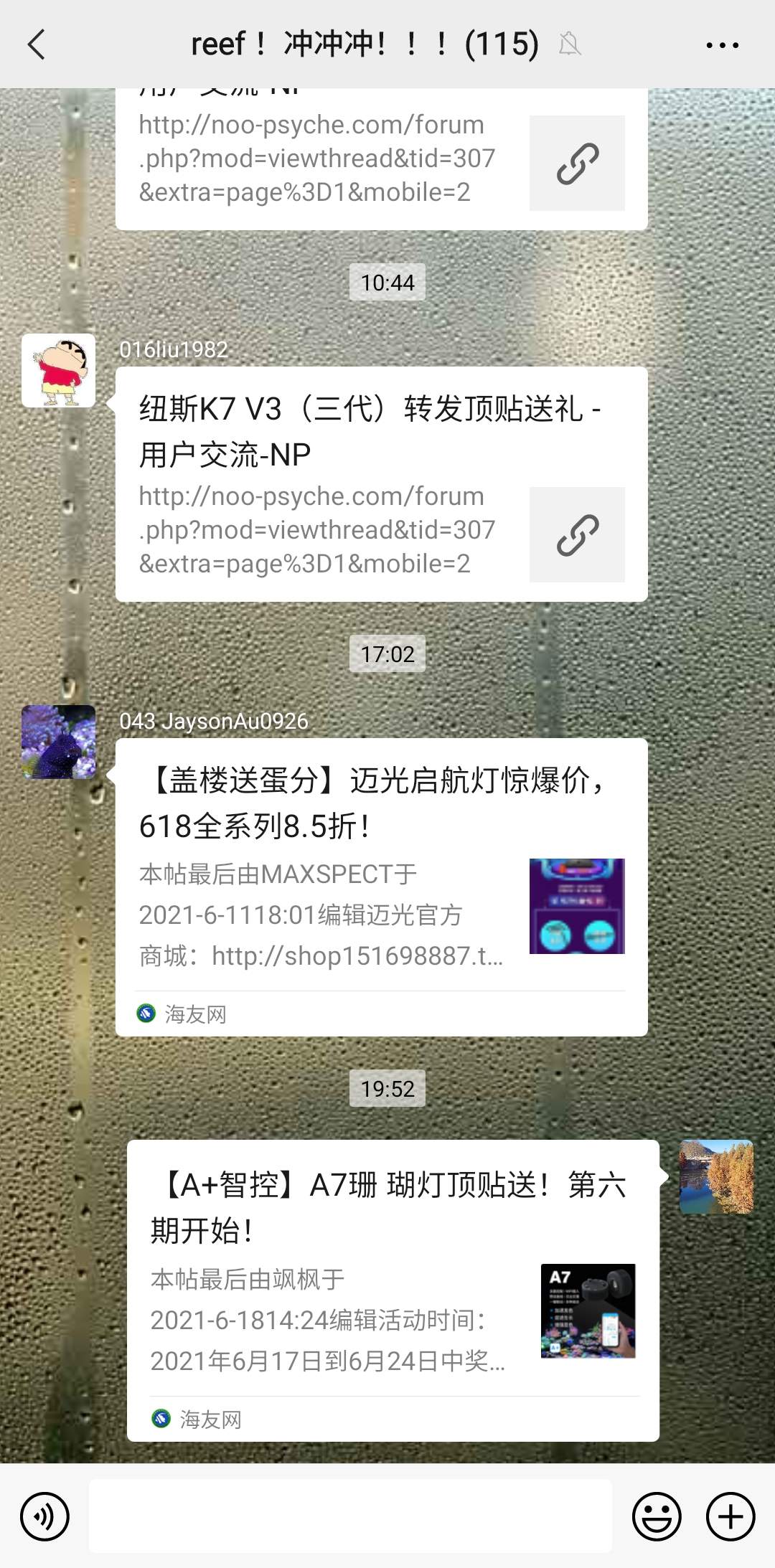View 043 JaysonAu0926's avatar profile
Image resolution: width=775 pixels, height=1568 pixels.
coord(59,742)
